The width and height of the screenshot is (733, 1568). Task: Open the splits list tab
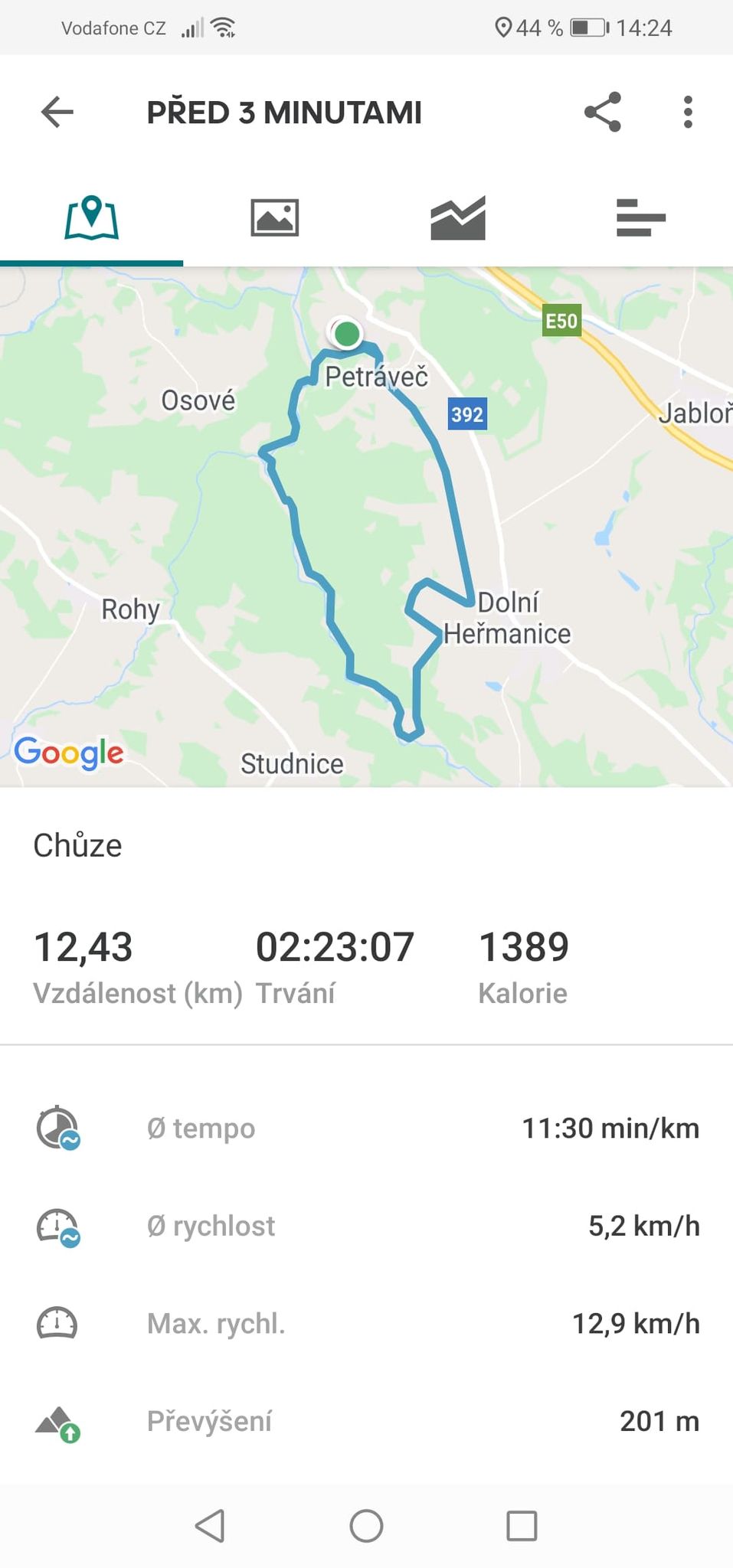click(641, 218)
